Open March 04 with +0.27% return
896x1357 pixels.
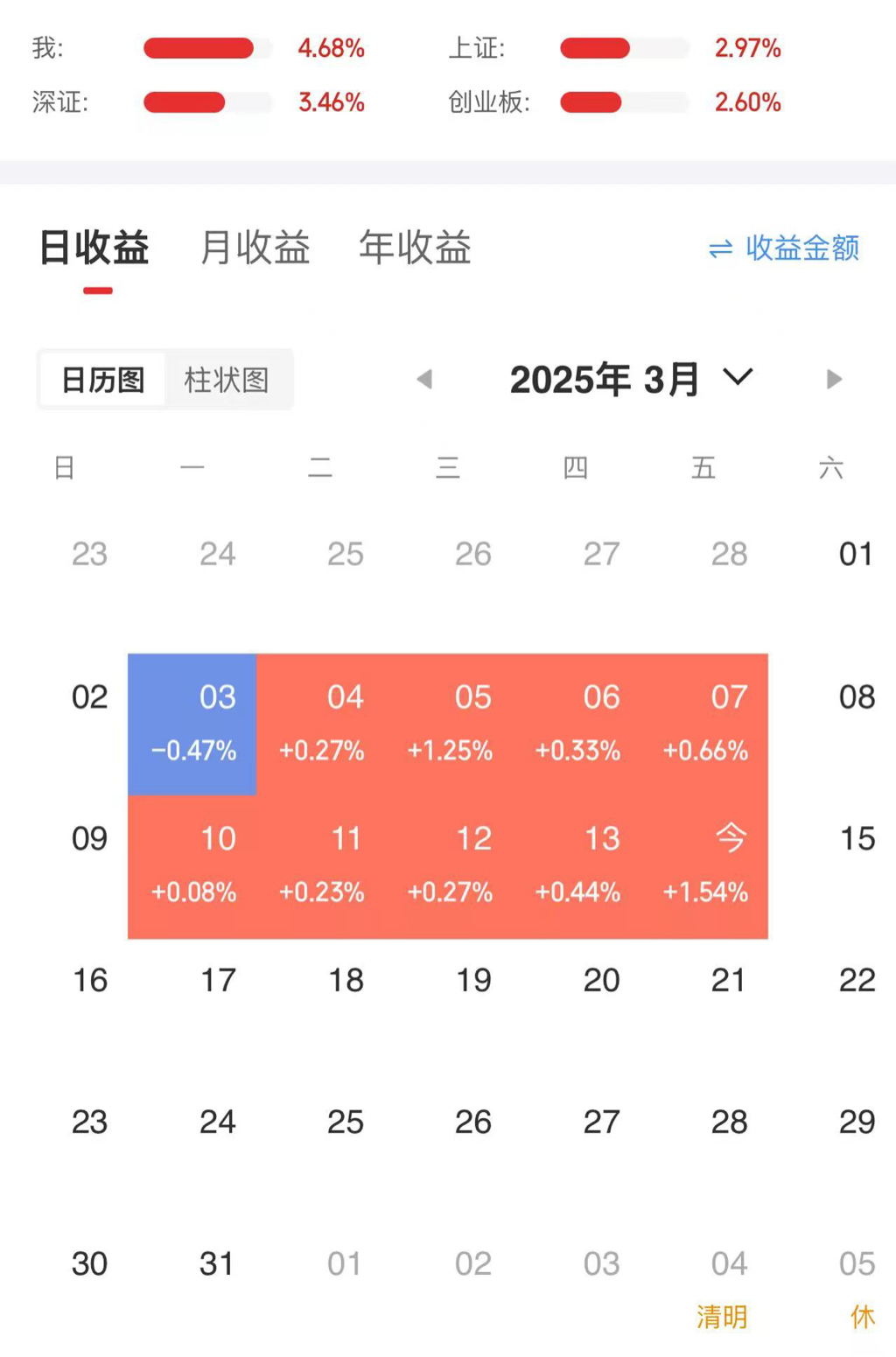click(321, 724)
